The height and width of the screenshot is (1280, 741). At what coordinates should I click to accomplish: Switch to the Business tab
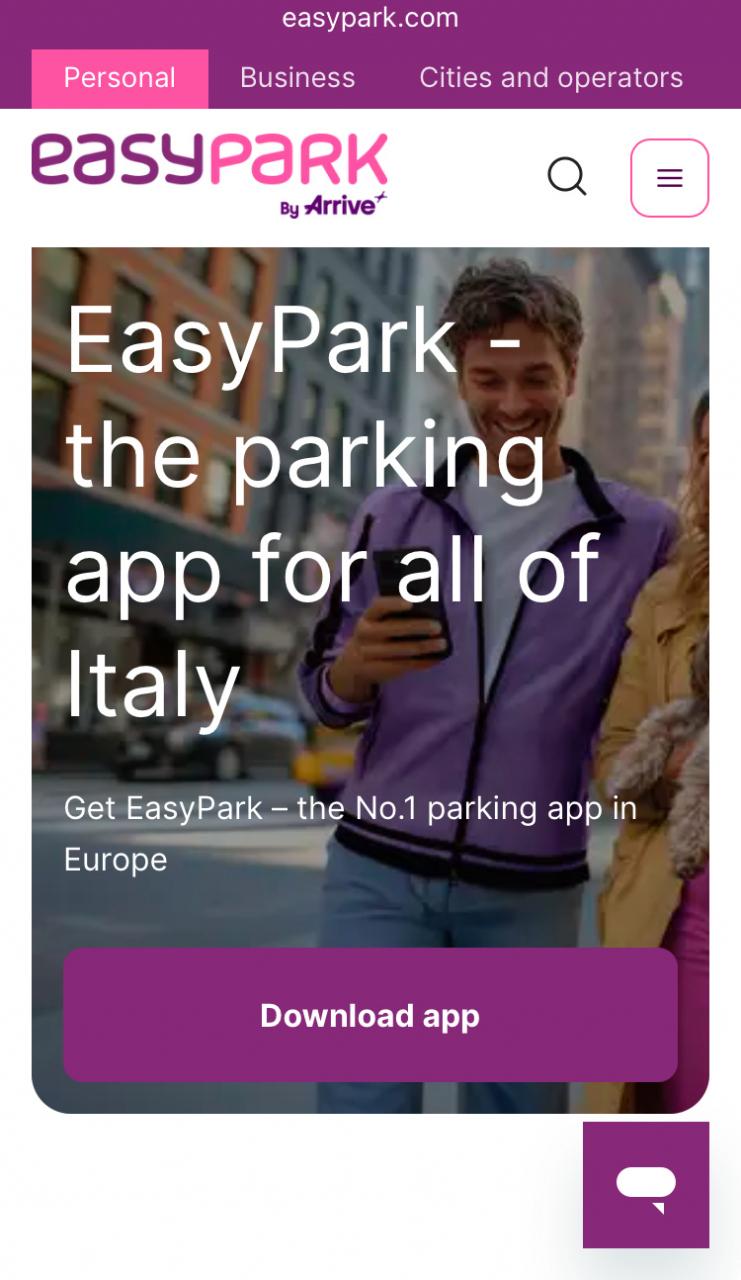(297, 78)
